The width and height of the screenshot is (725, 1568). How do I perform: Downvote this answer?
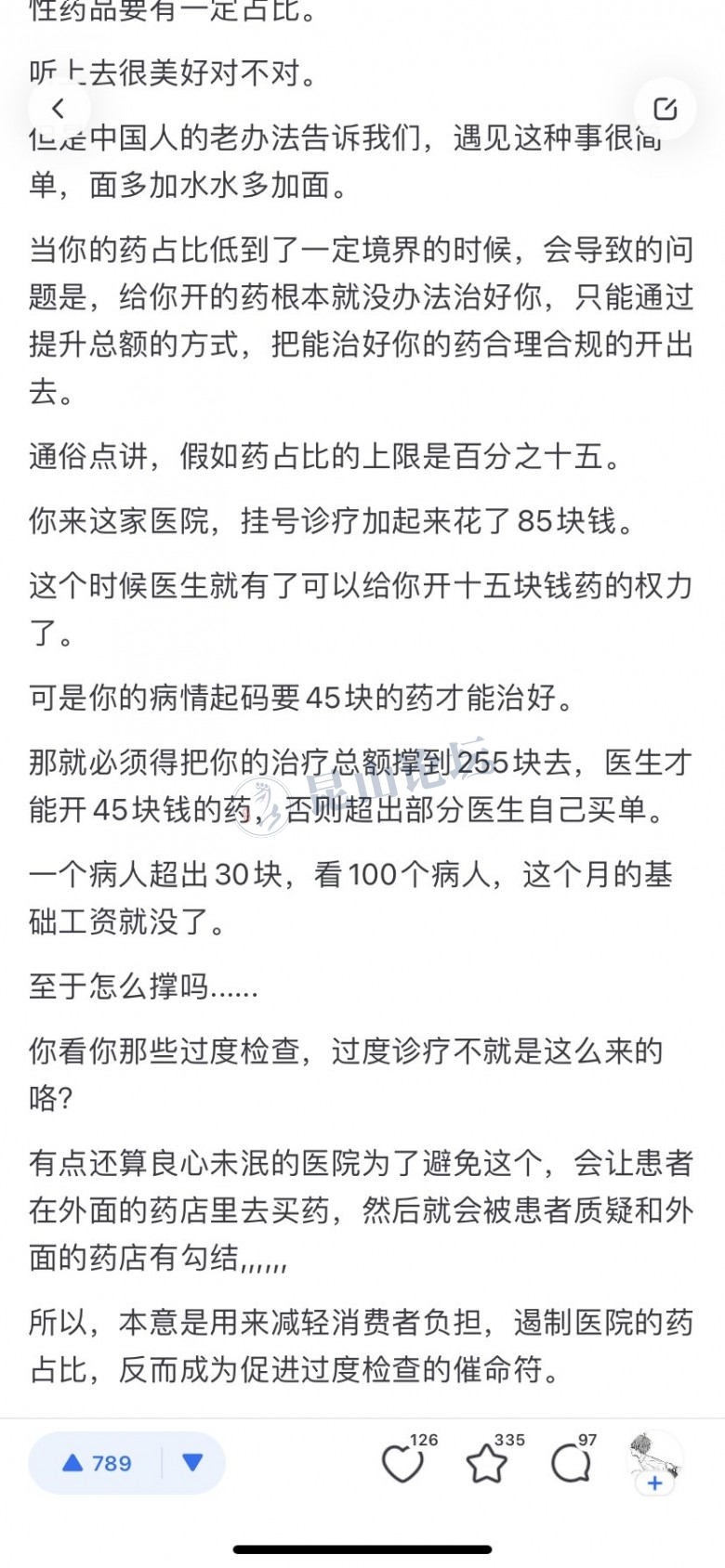[192, 1463]
